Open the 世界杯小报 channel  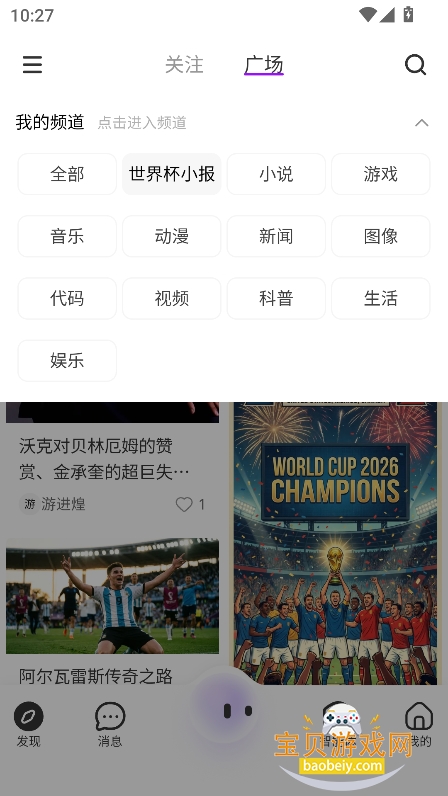172,174
